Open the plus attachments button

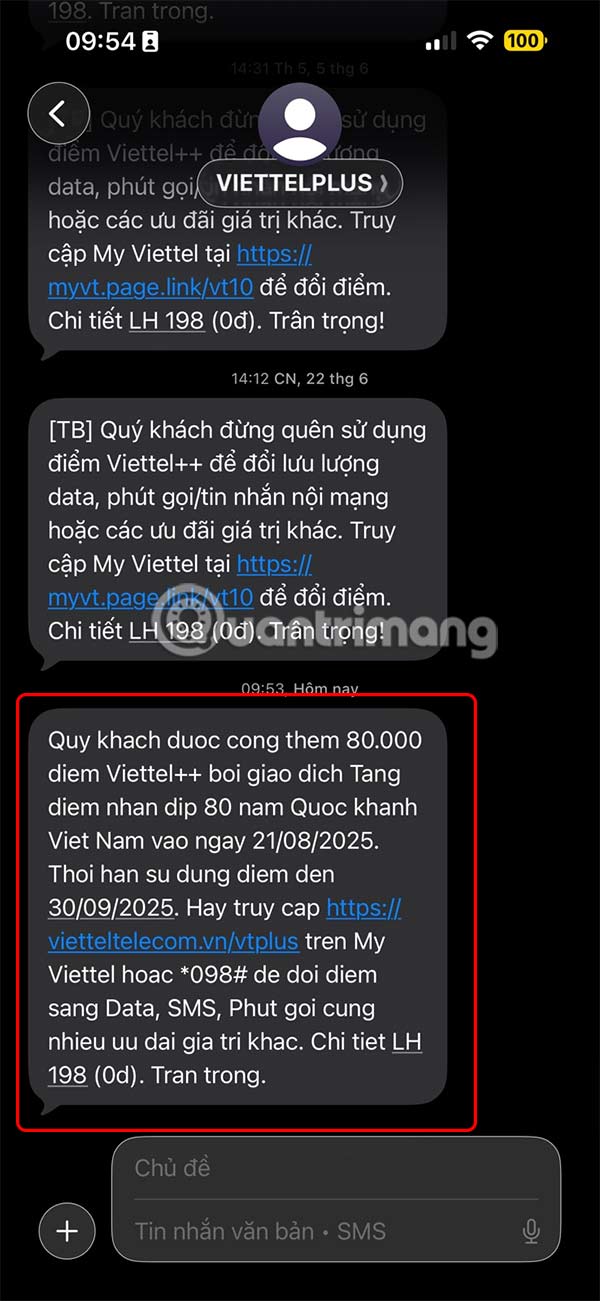[x=67, y=1231]
